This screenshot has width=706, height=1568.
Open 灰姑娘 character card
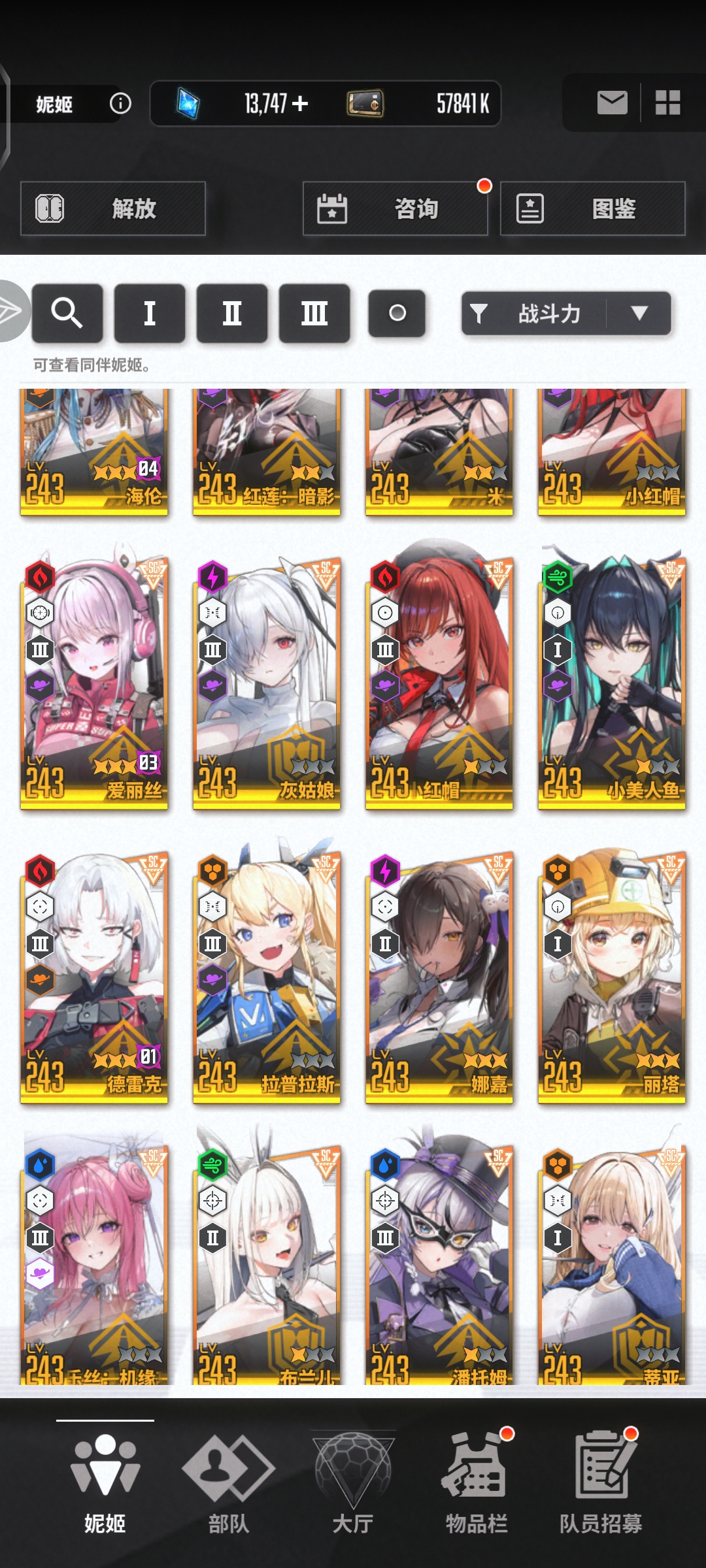point(267,679)
